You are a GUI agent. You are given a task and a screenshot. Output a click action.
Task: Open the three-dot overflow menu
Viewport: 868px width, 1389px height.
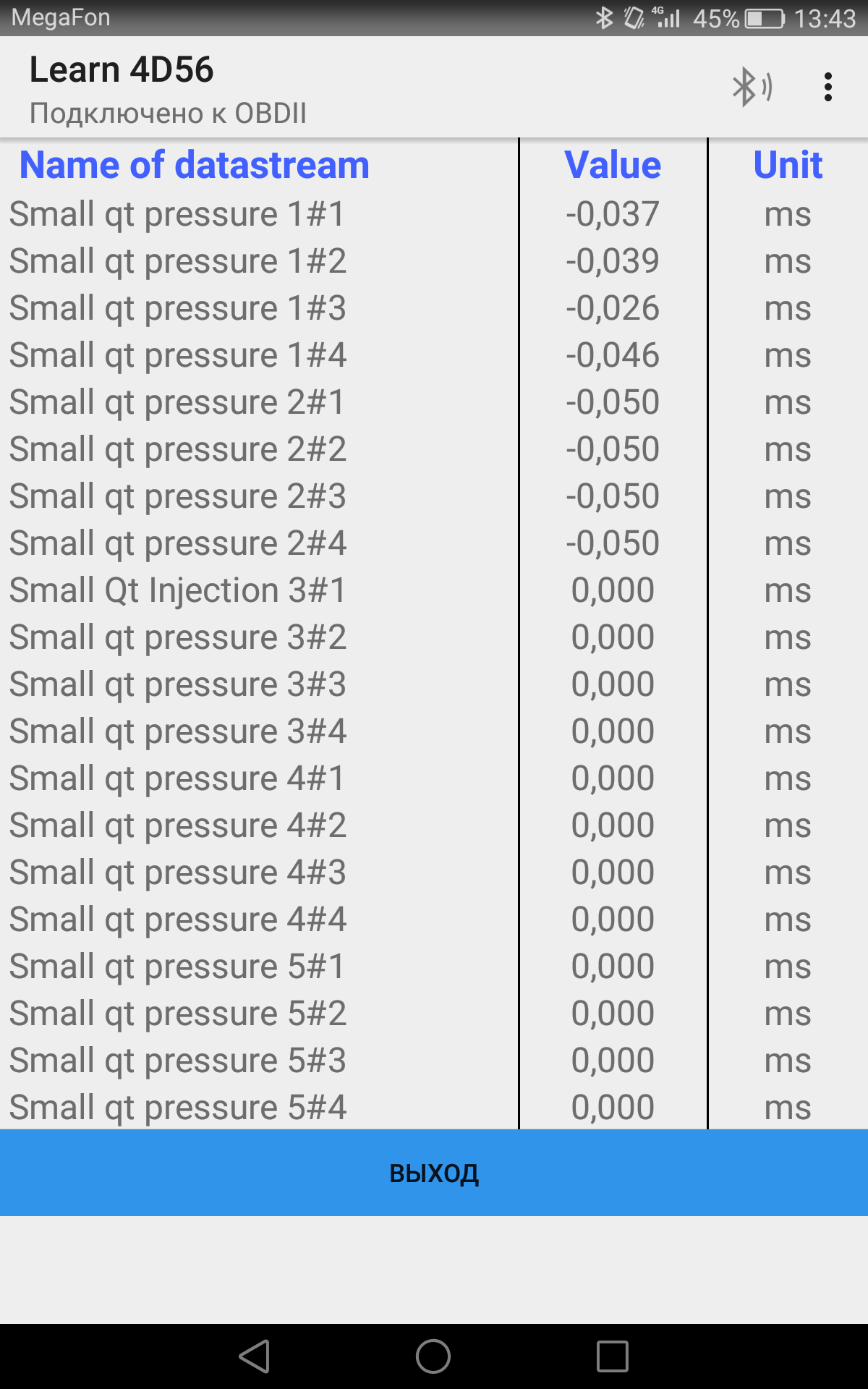pos(828,88)
